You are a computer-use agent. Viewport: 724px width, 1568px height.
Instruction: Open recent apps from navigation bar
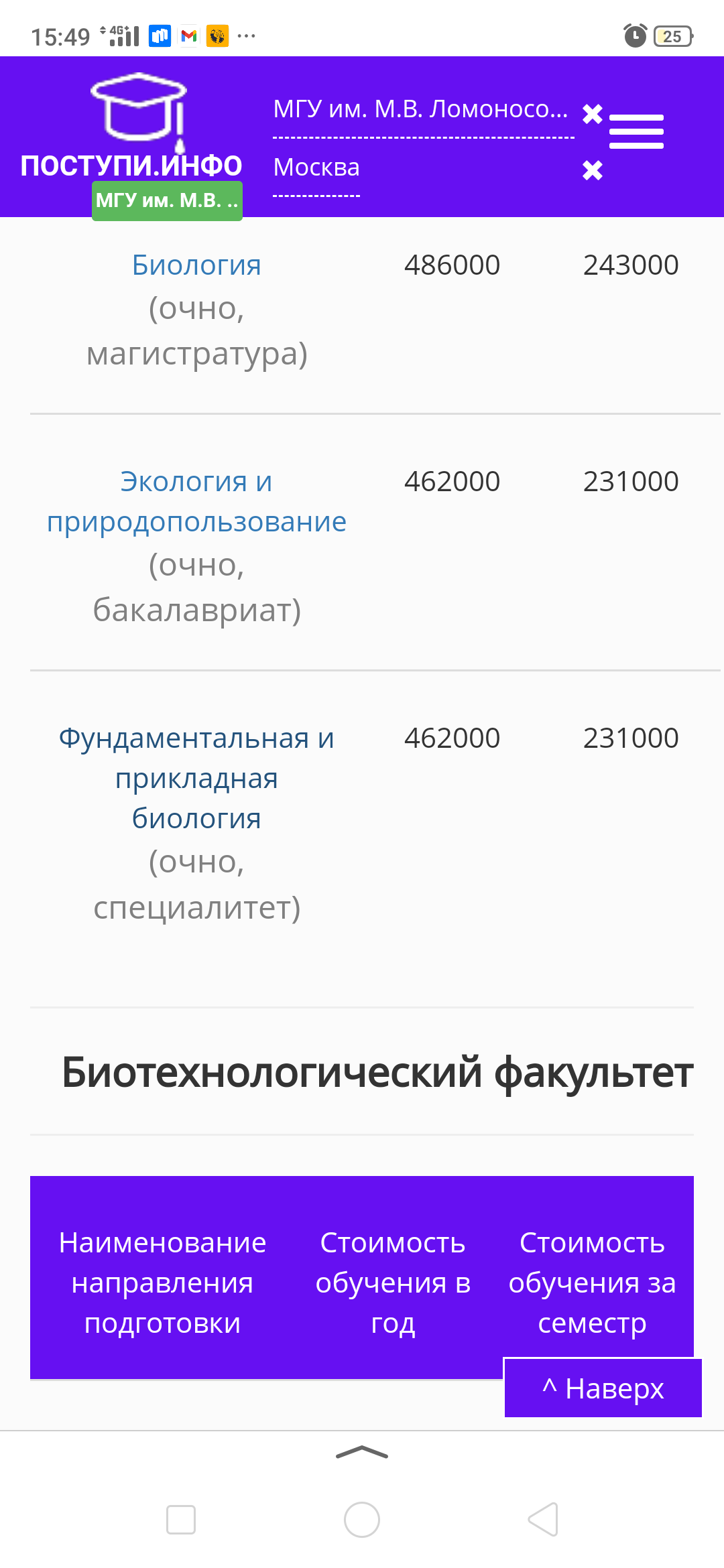coord(181,1519)
